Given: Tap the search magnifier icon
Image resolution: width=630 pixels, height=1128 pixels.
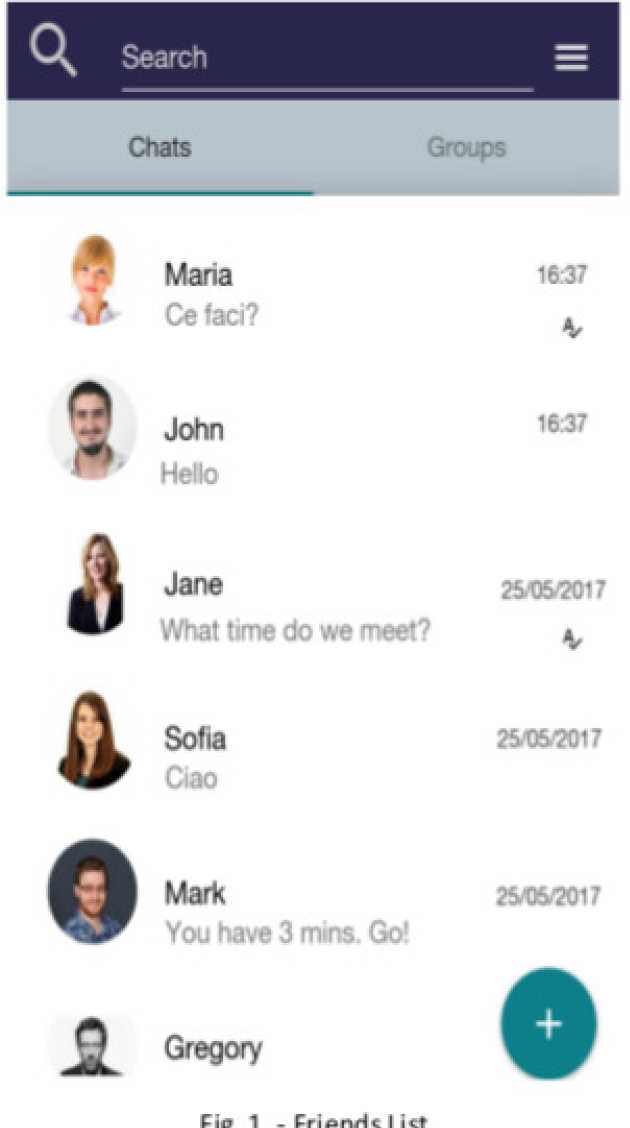Looking at the screenshot, I should tap(53, 49).
